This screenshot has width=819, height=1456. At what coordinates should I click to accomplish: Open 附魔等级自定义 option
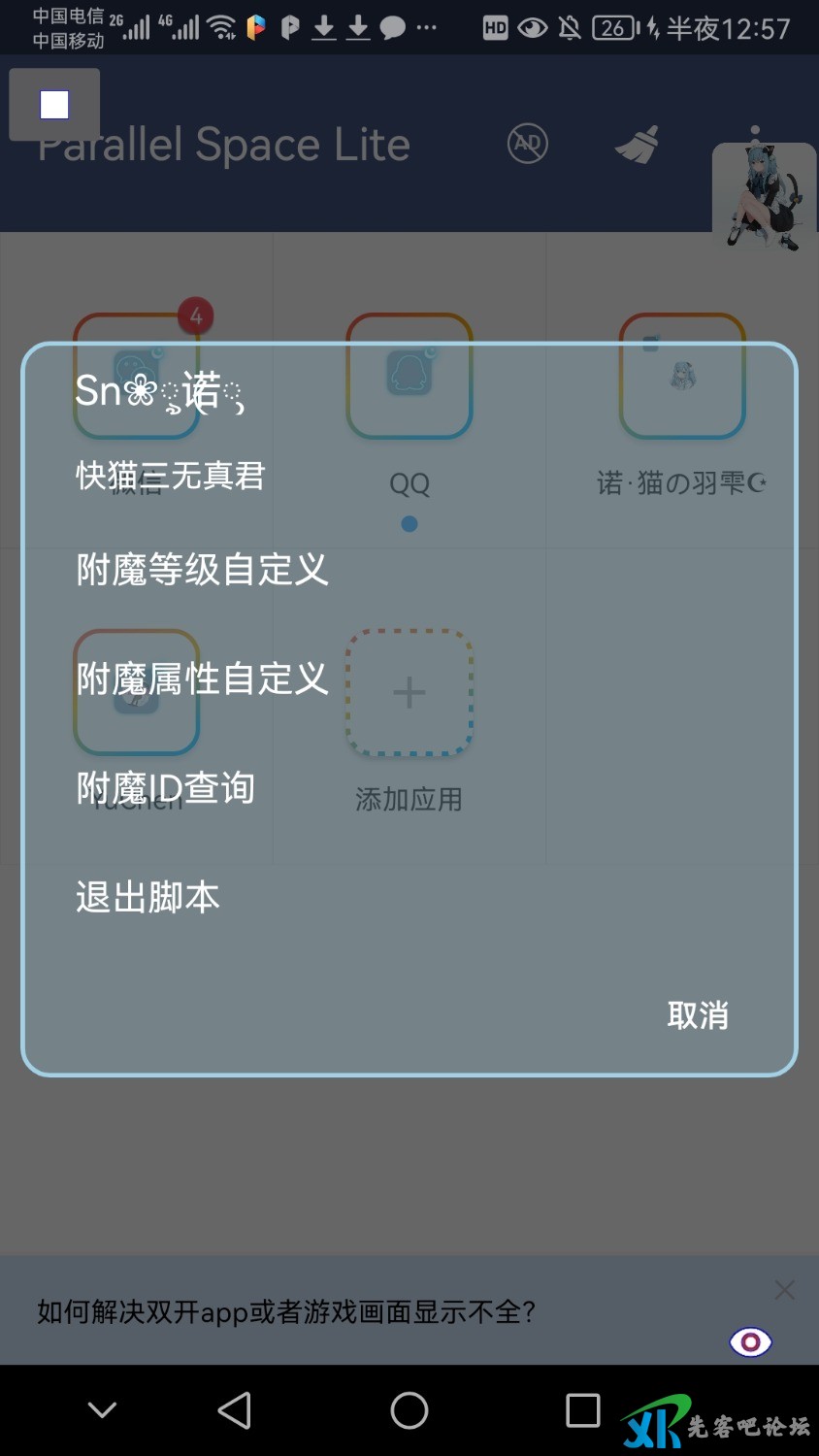pos(202,570)
